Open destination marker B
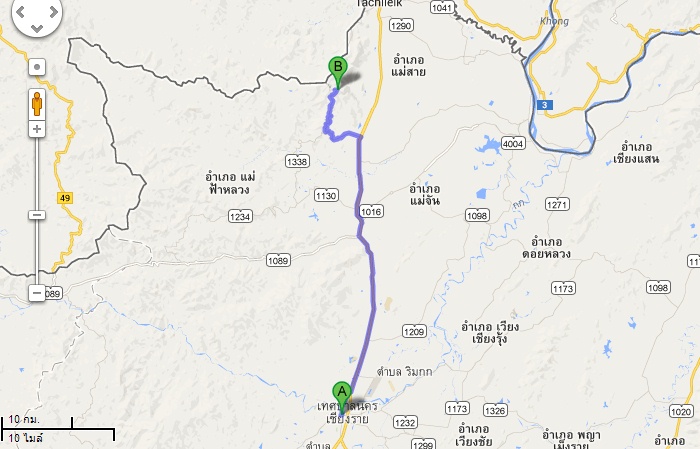The height and width of the screenshot is (449, 700). pyautogui.click(x=337, y=71)
